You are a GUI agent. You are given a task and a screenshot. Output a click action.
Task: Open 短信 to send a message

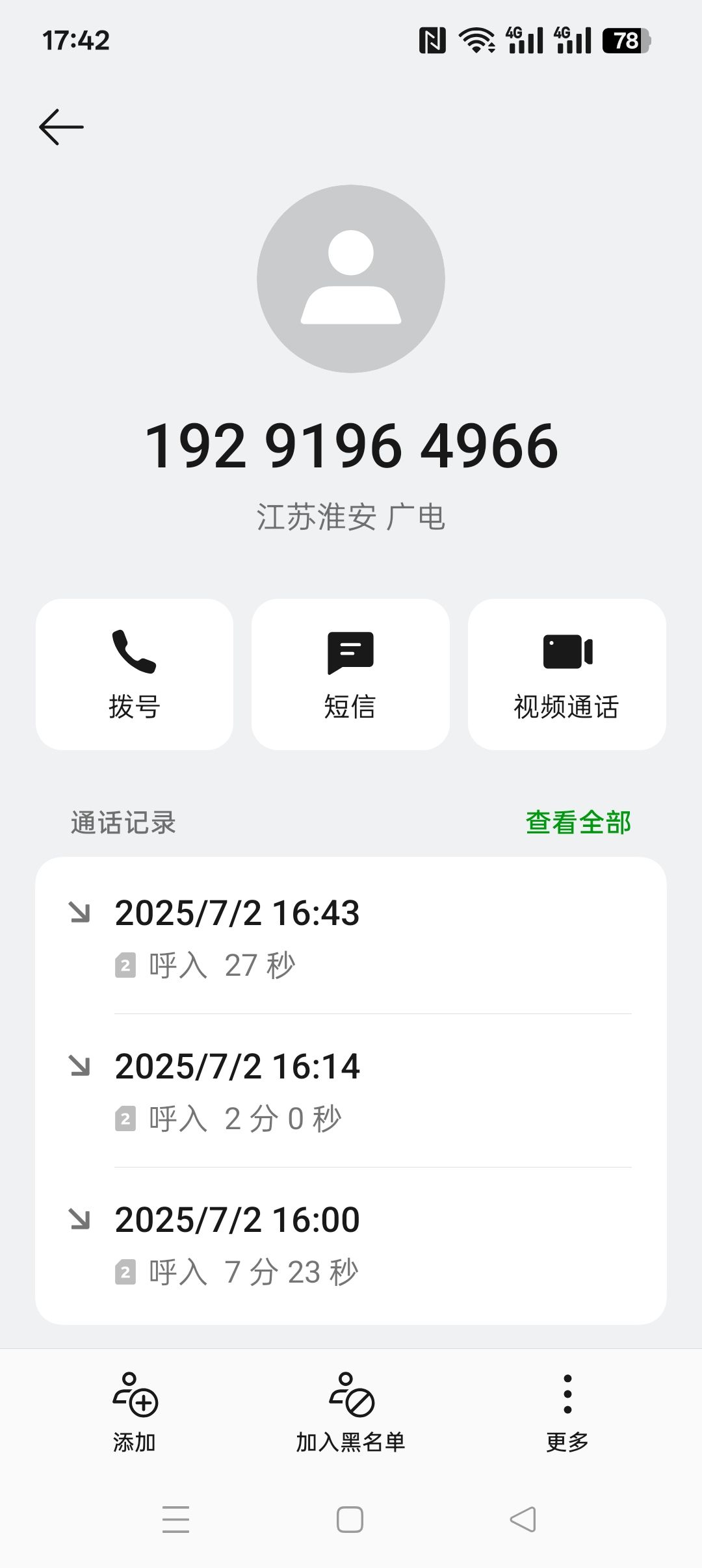click(350, 674)
